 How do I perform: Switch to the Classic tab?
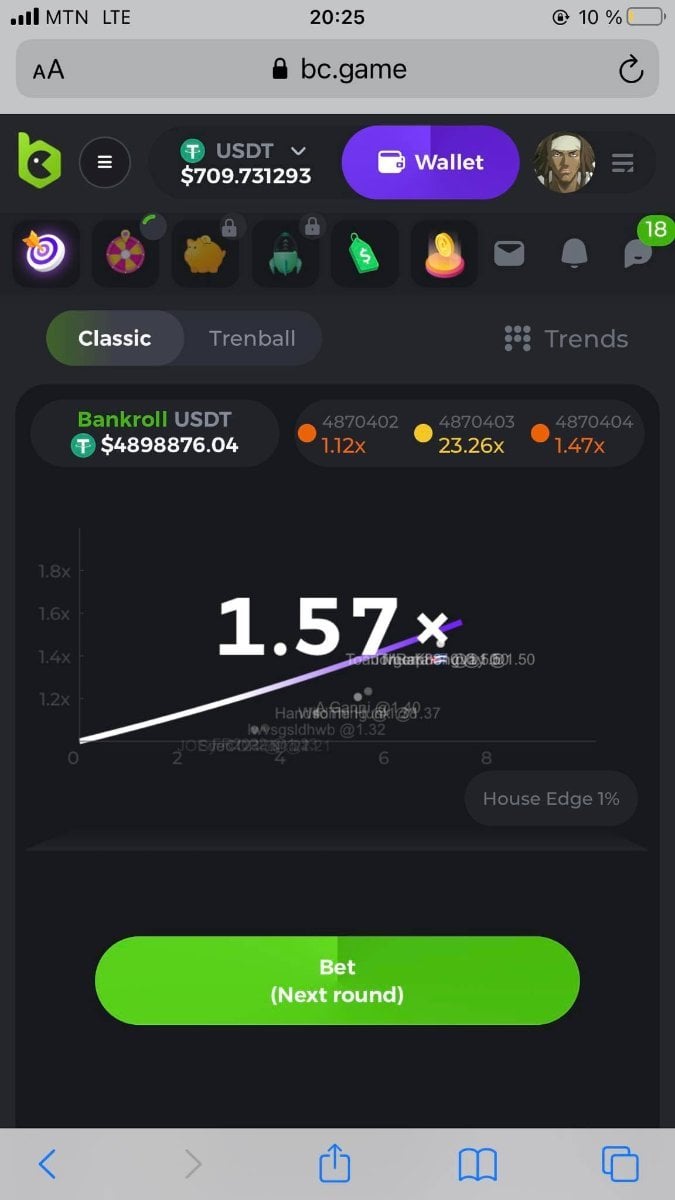115,338
